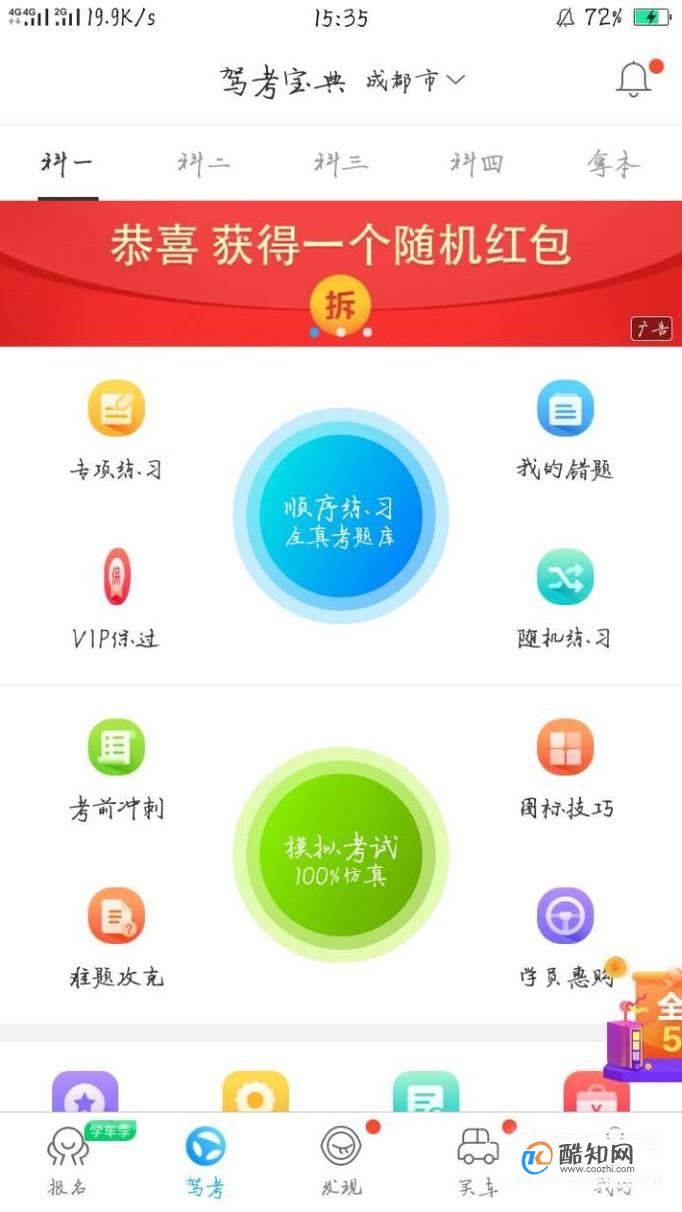Go to the 买车 bottom tab

tap(478, 1162)
